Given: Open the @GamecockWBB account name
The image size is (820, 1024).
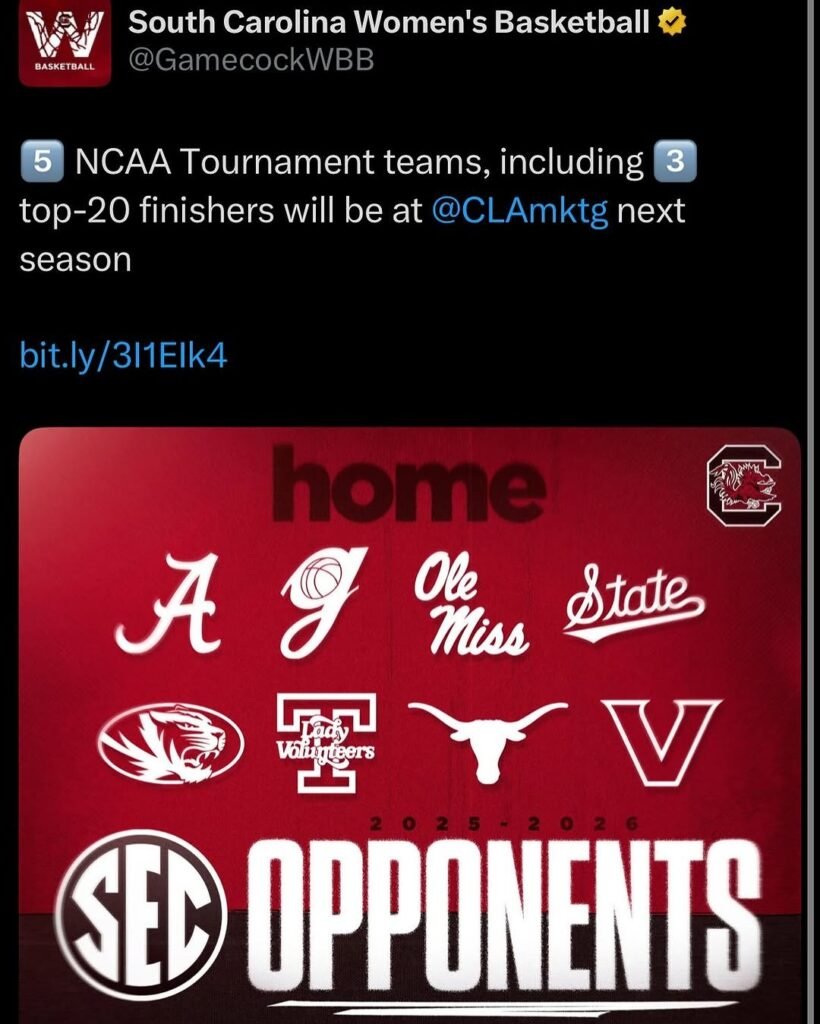Looking at the screenshot, I should click(252, 62).
